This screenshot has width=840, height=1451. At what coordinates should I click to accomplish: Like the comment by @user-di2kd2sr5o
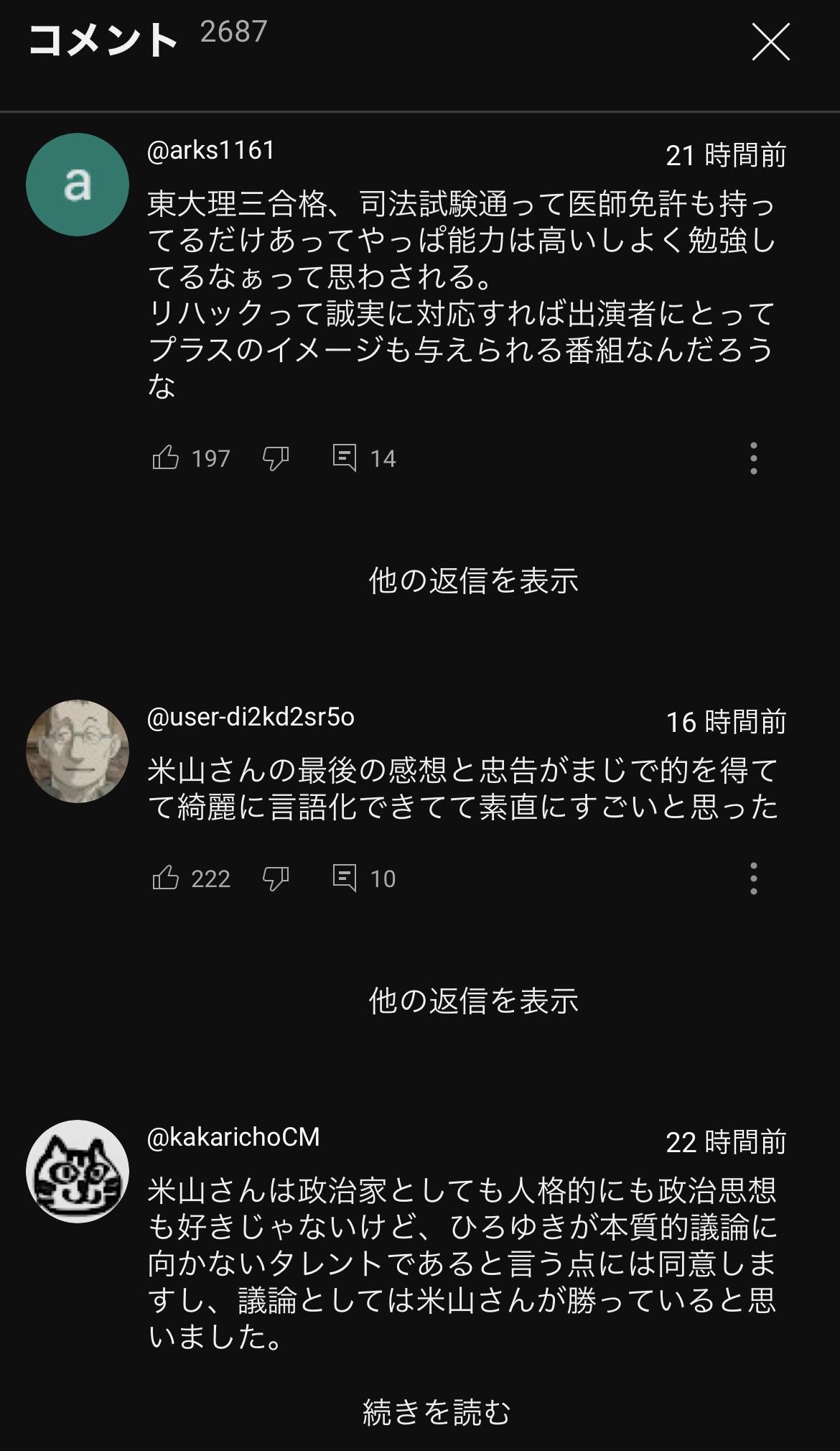click(x=166, y=878)
